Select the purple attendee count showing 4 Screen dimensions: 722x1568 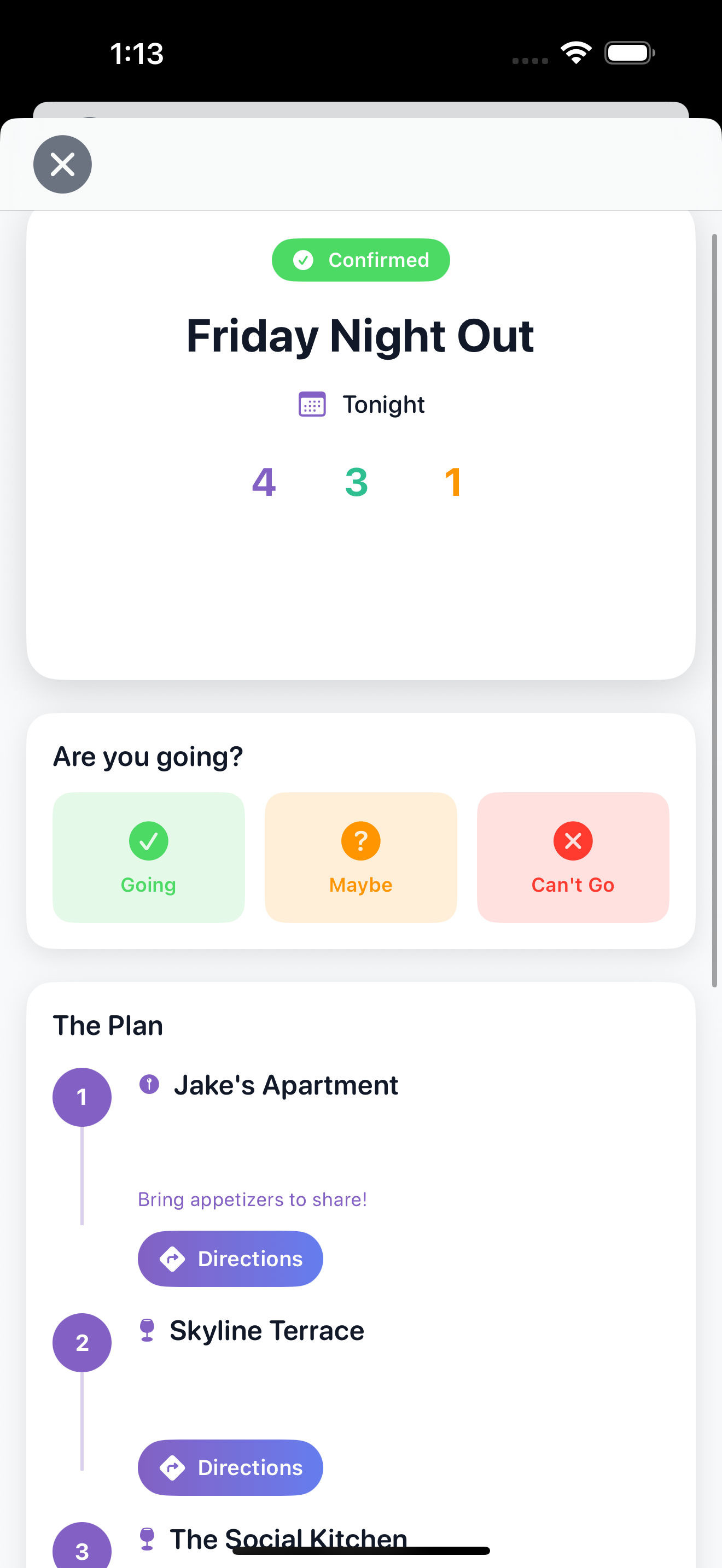(x=264, y=482)
